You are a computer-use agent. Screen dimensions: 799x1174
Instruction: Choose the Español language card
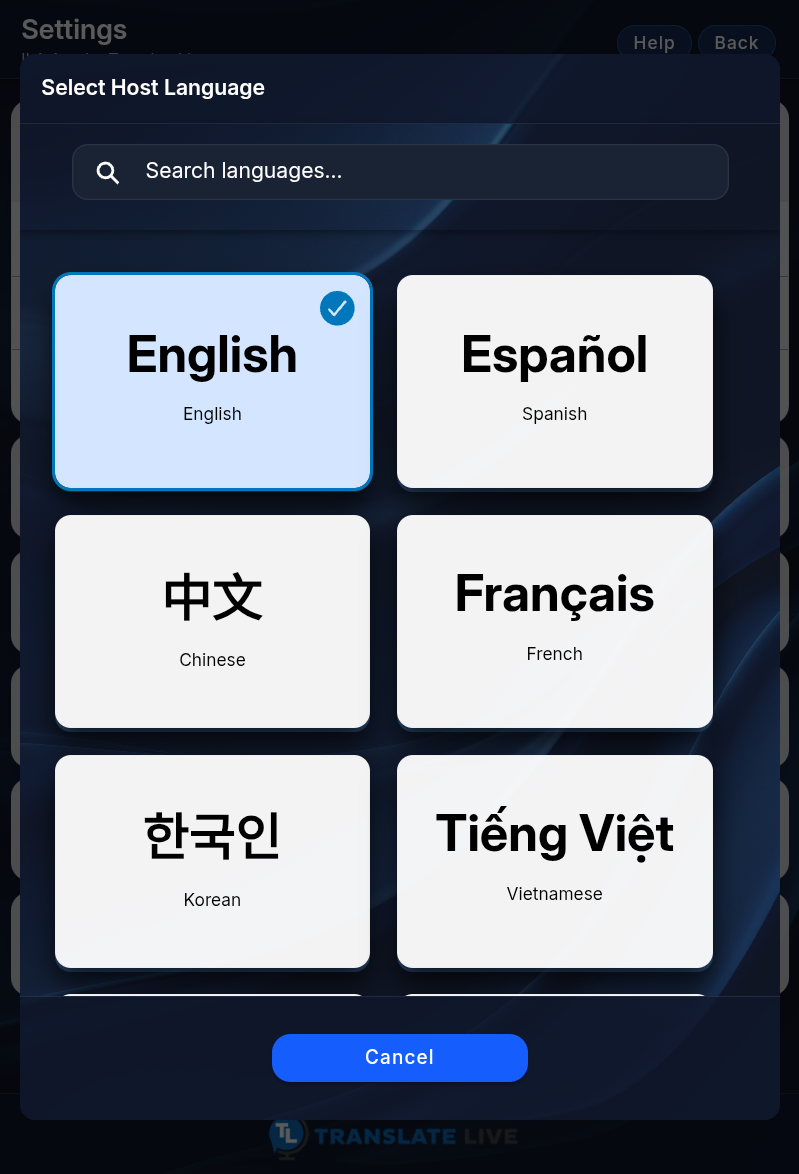tap(555, 382)
